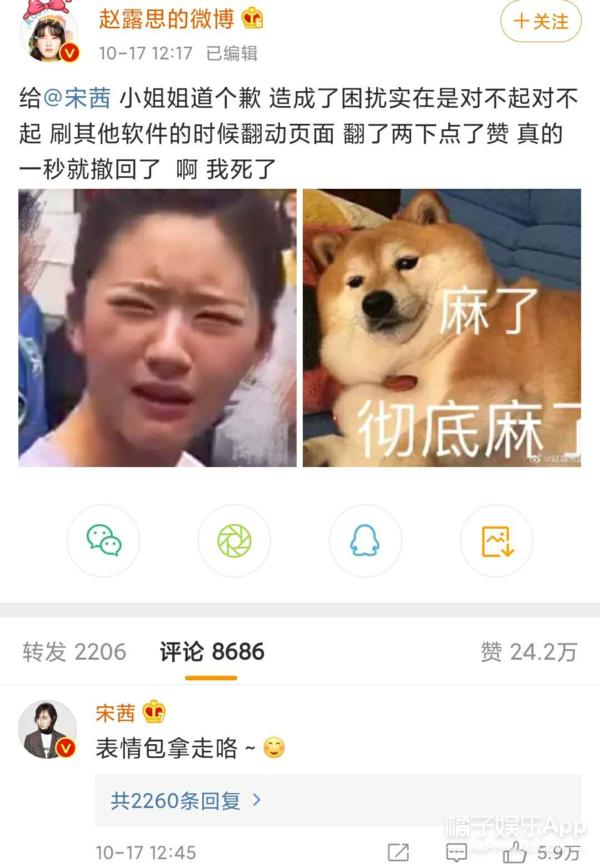Repost 宋茜's comment
The height and width of the screenshot is (868, 600).
pyautogui.click(x=398, y=853)
